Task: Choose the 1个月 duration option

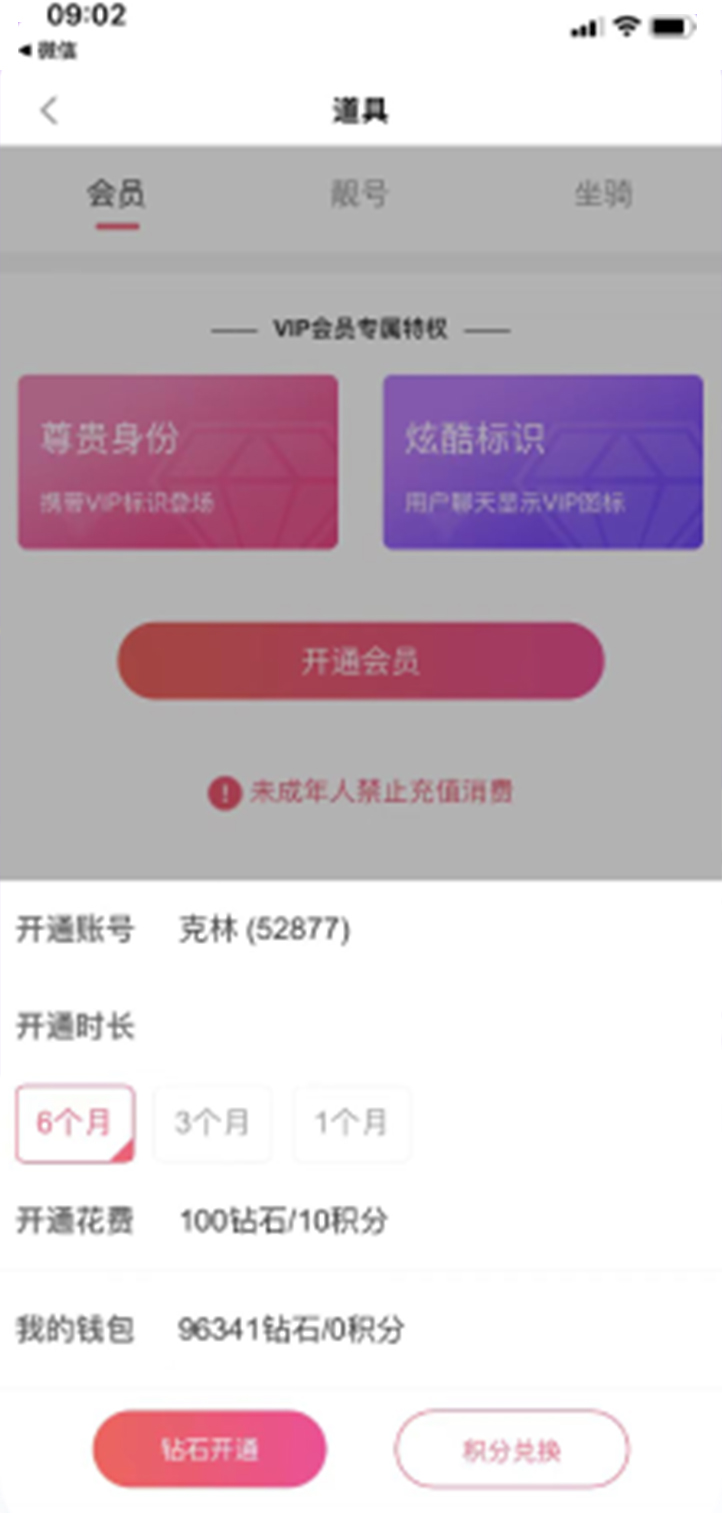Action: point(351,1123)
